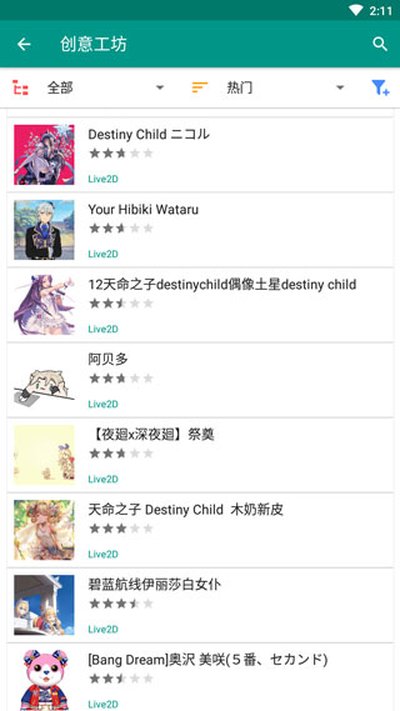Open the Your Hibiki Wataru item
The height and width of the screenshot is (711, 400).
pos(200,230)
